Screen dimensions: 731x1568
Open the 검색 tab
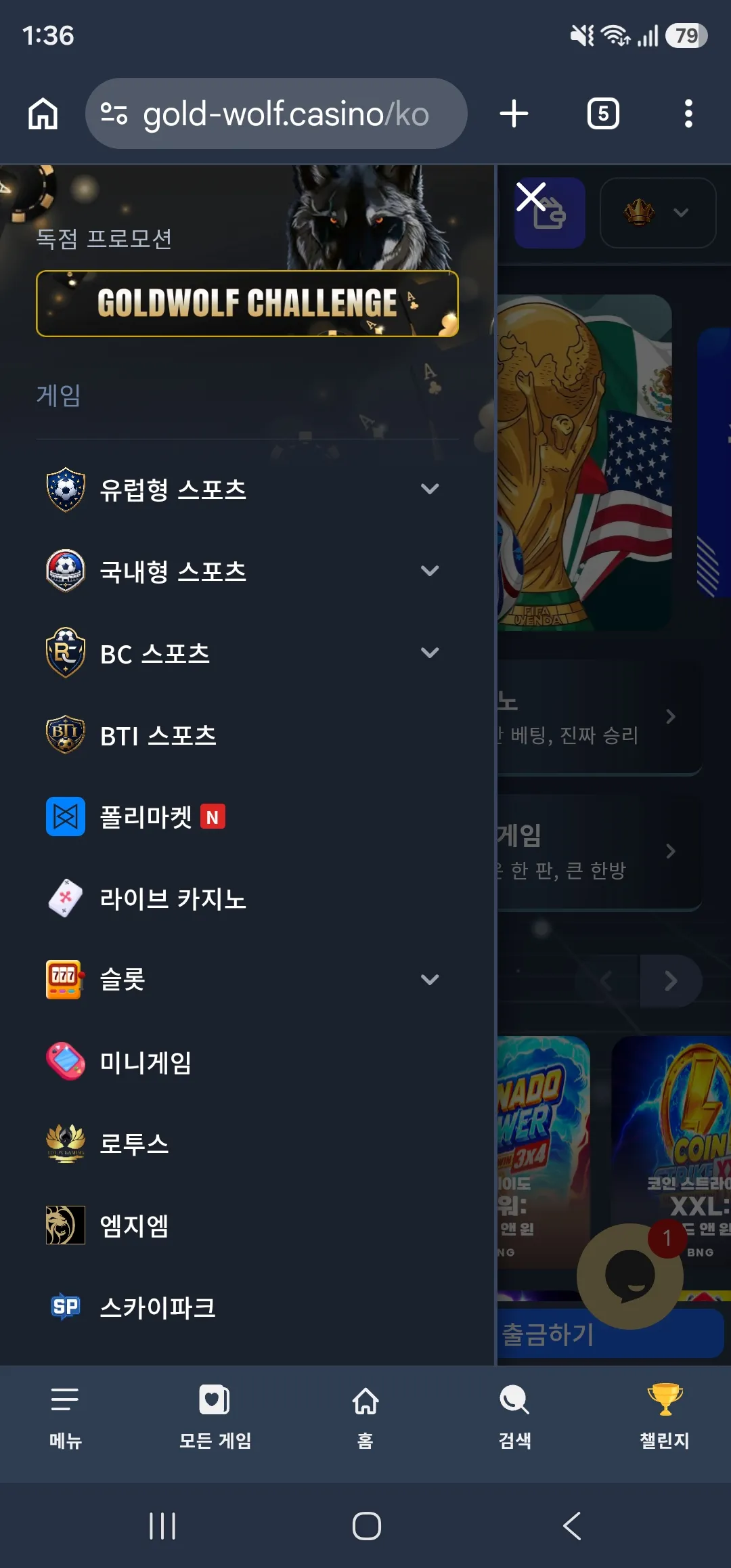coord(515,1416)
